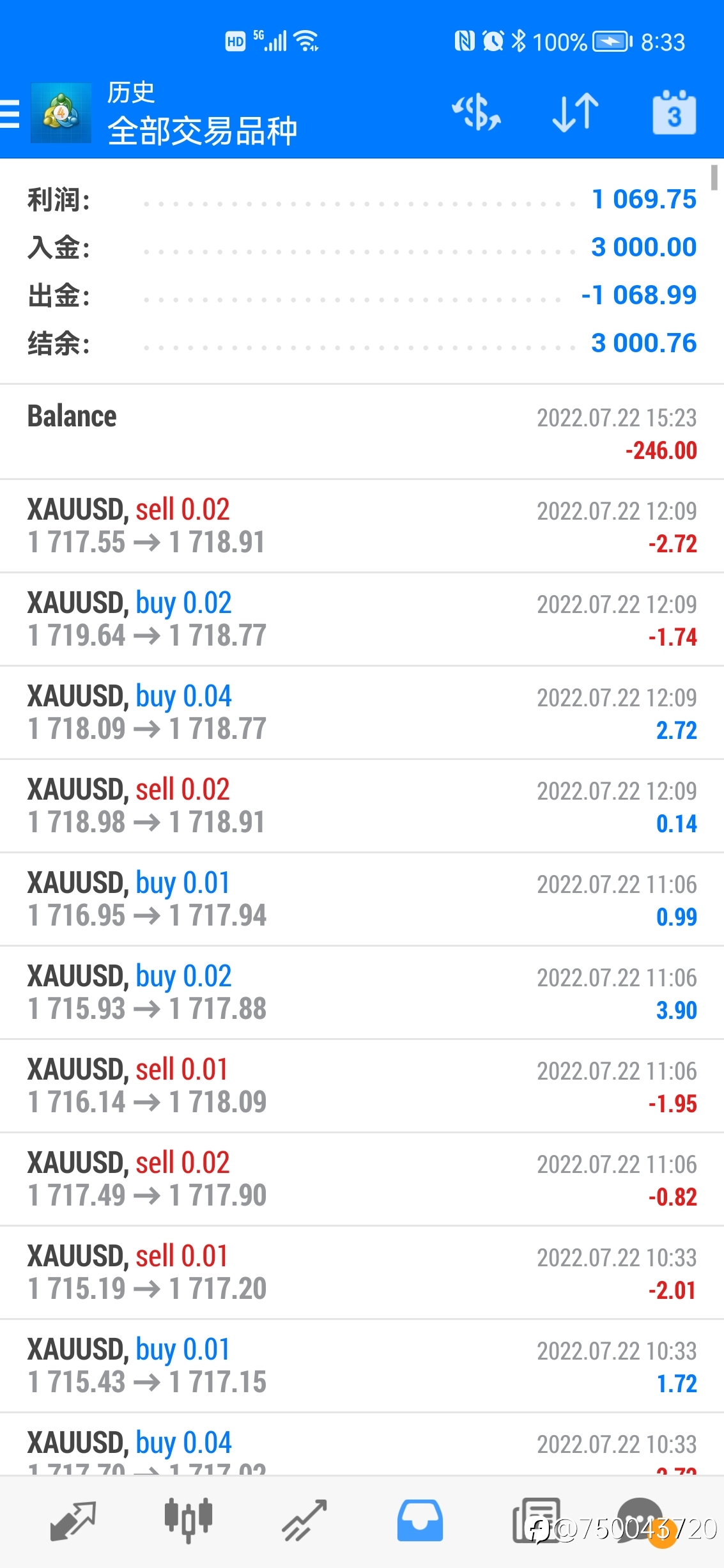Switch to the Quotes tab
Screen dimensions: 724x1568
(x=72, y=1521)
